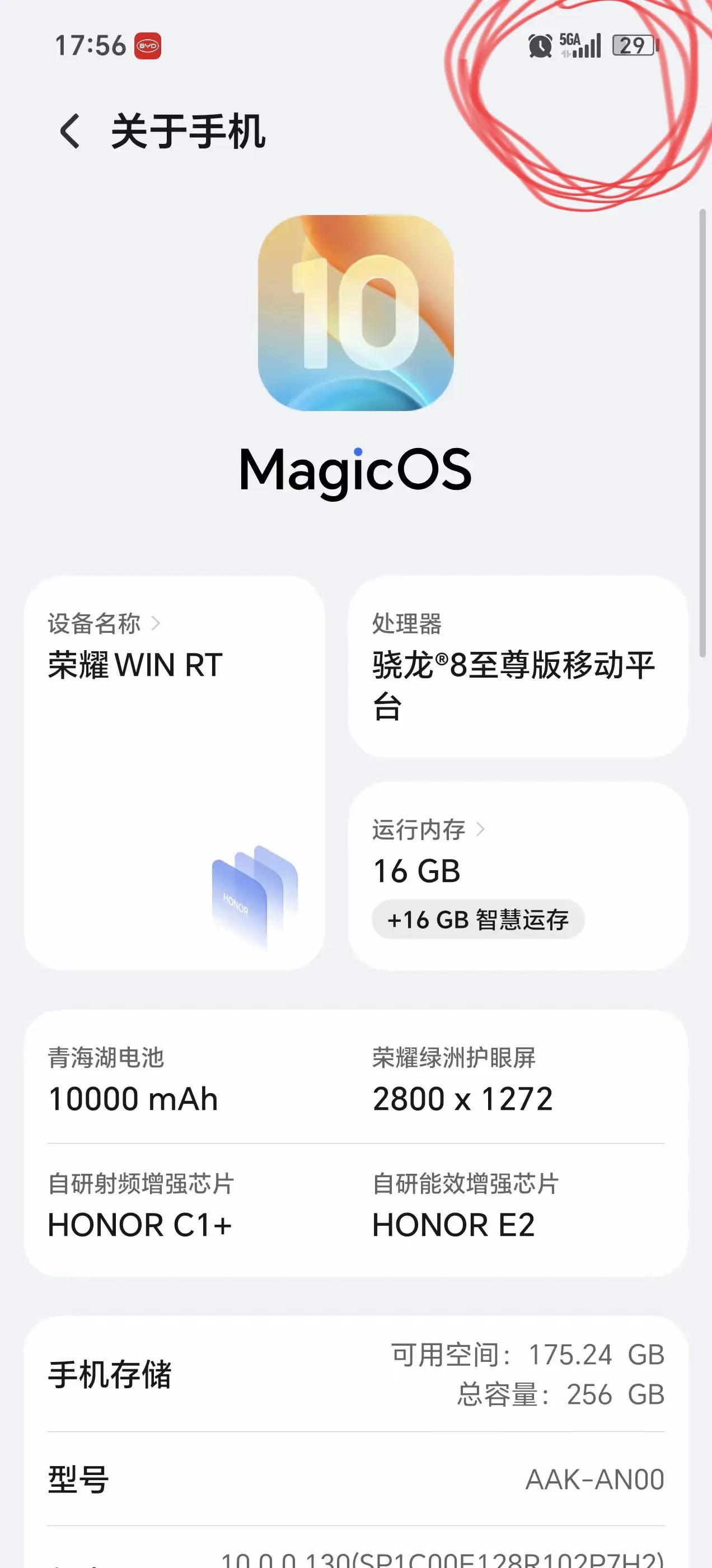Open the 手机存储 row

coord(356,1374)
